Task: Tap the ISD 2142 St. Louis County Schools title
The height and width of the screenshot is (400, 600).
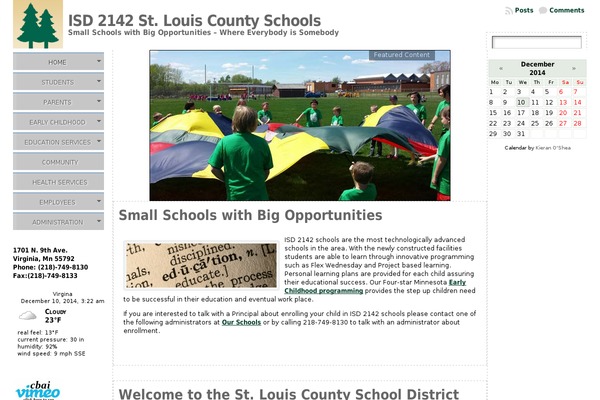Action: pos(195,20)
